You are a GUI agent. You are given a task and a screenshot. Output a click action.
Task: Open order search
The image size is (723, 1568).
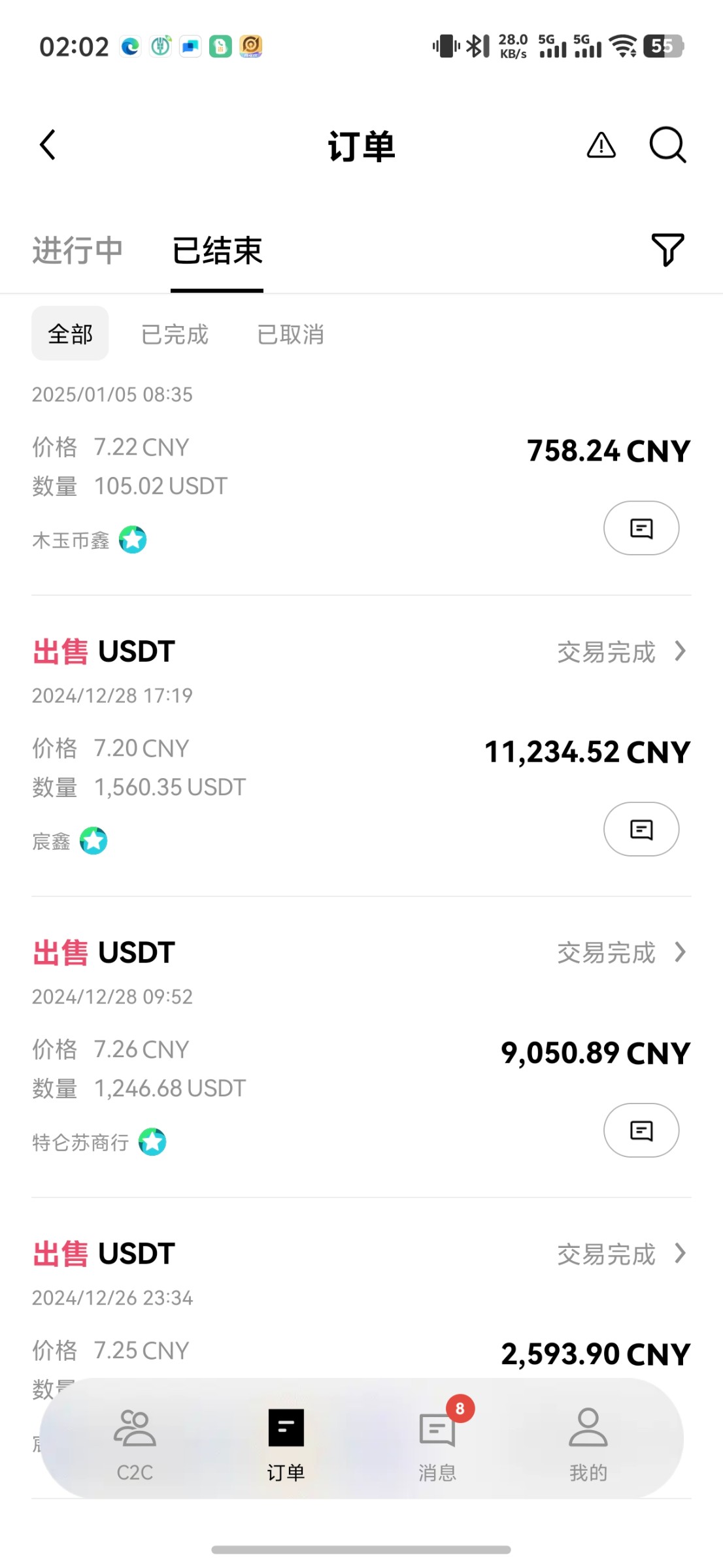[x=667, y=145]
